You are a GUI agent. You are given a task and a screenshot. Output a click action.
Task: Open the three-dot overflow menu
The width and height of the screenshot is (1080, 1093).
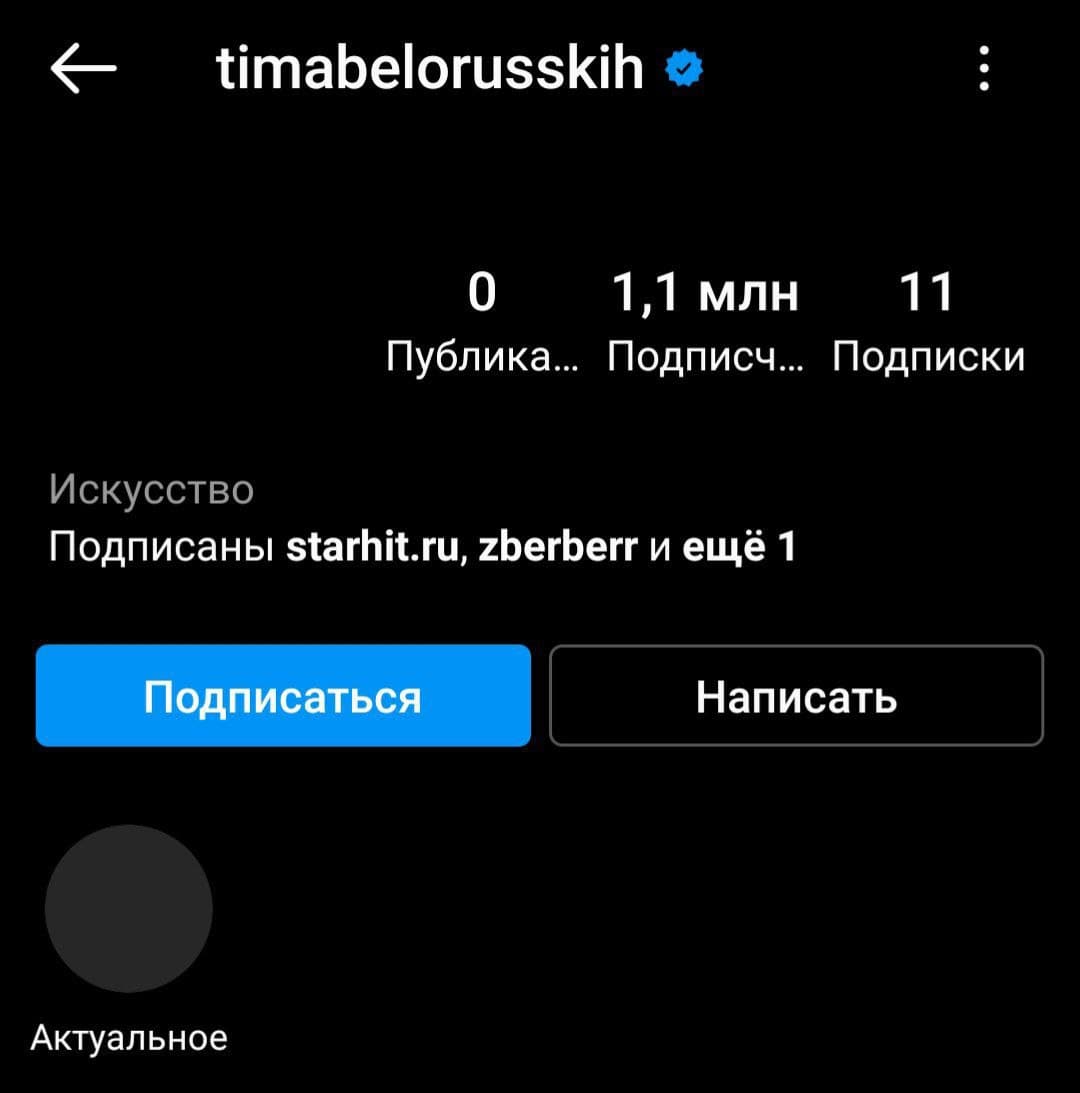tap(985, 71)
